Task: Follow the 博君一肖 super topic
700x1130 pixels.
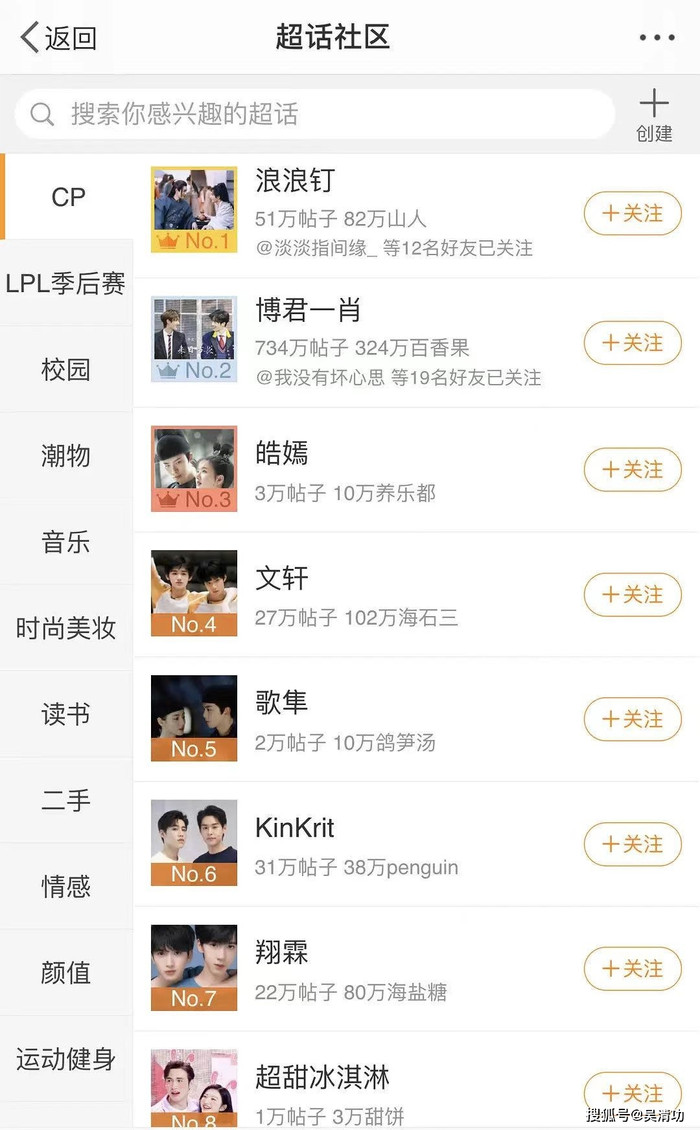Action: click(632, 343)
